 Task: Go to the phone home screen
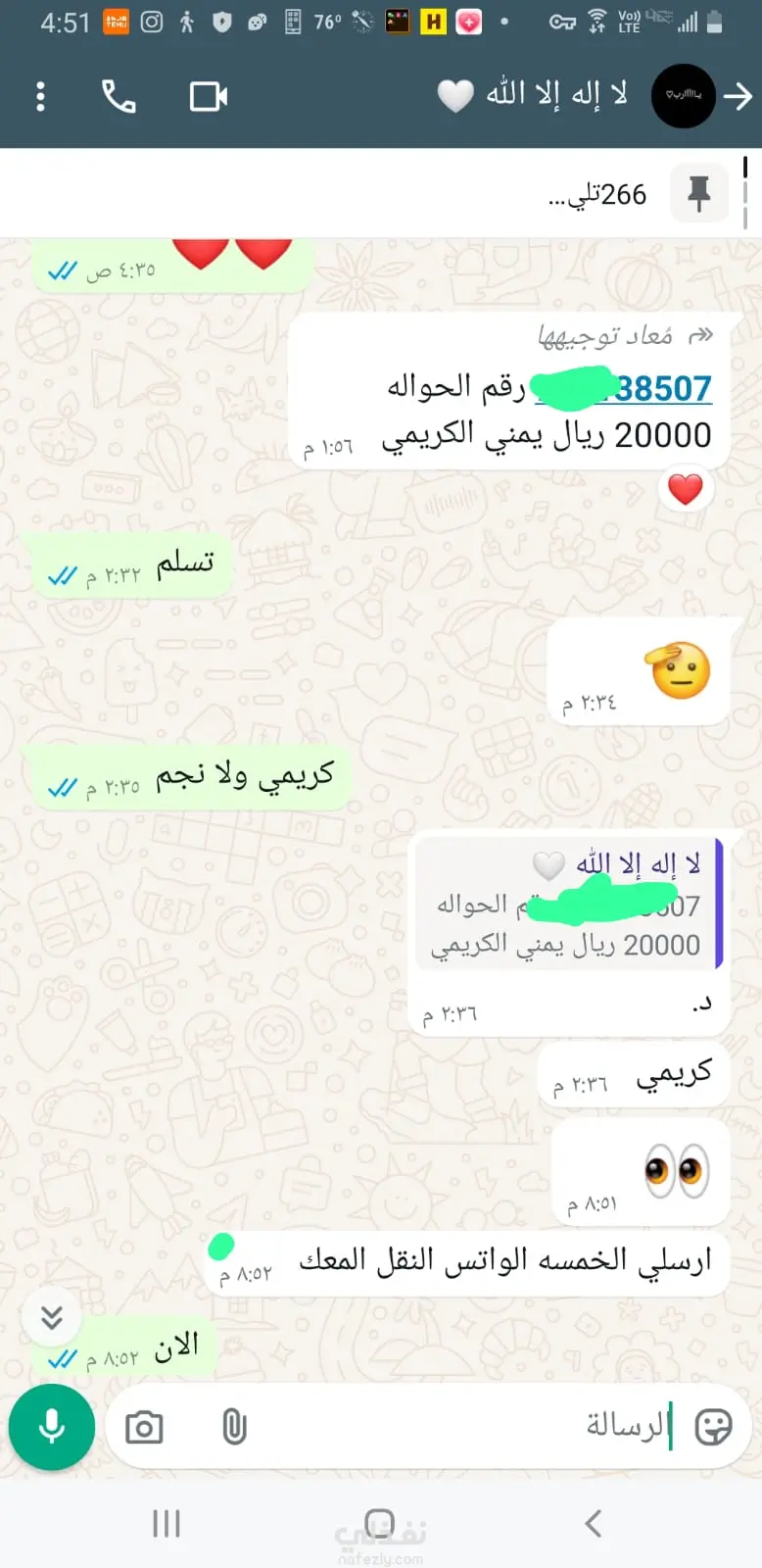(380, 1523)
